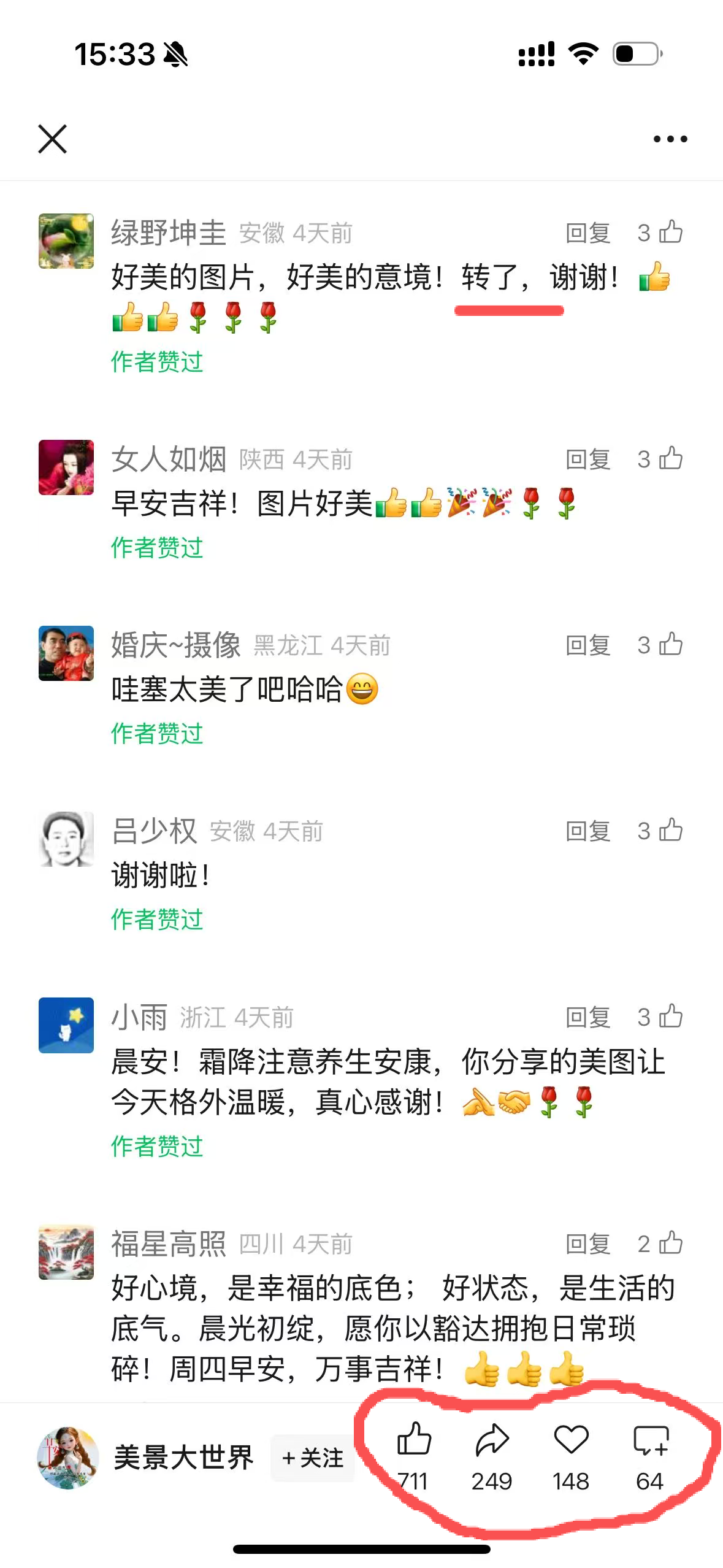Viewport: 723px width, 1568px height.
Task: Give the post a thumbs up
Action: (414, 1440)
